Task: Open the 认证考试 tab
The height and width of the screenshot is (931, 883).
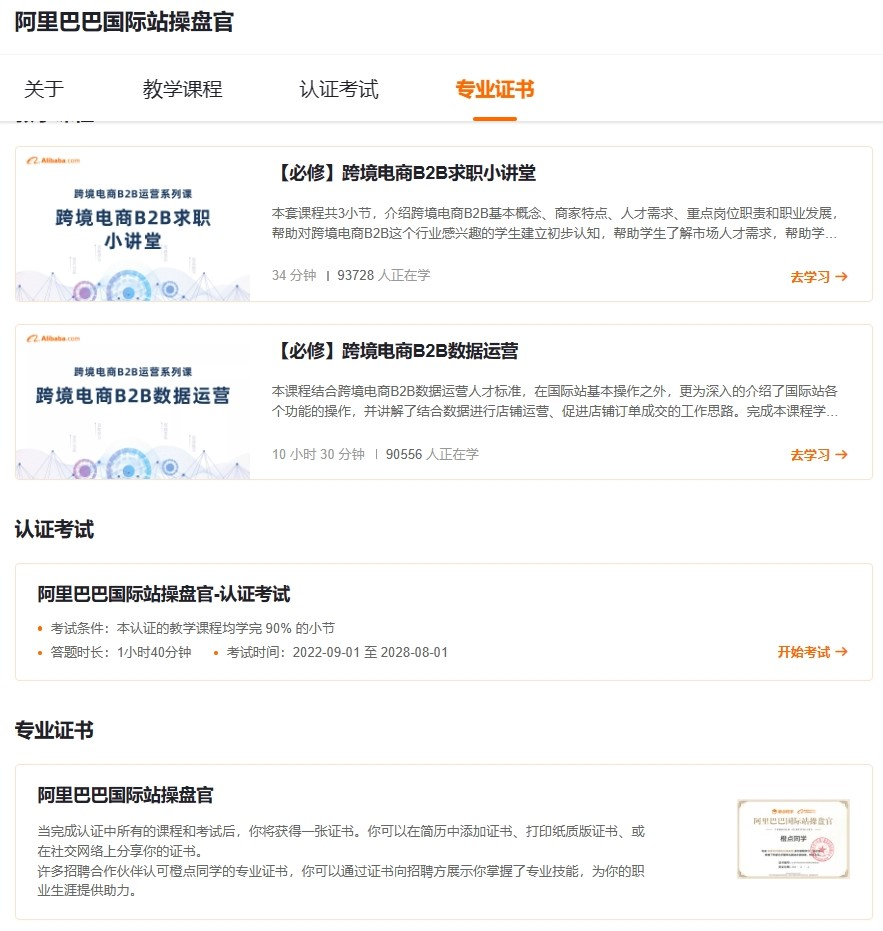Action: (339, 89)
